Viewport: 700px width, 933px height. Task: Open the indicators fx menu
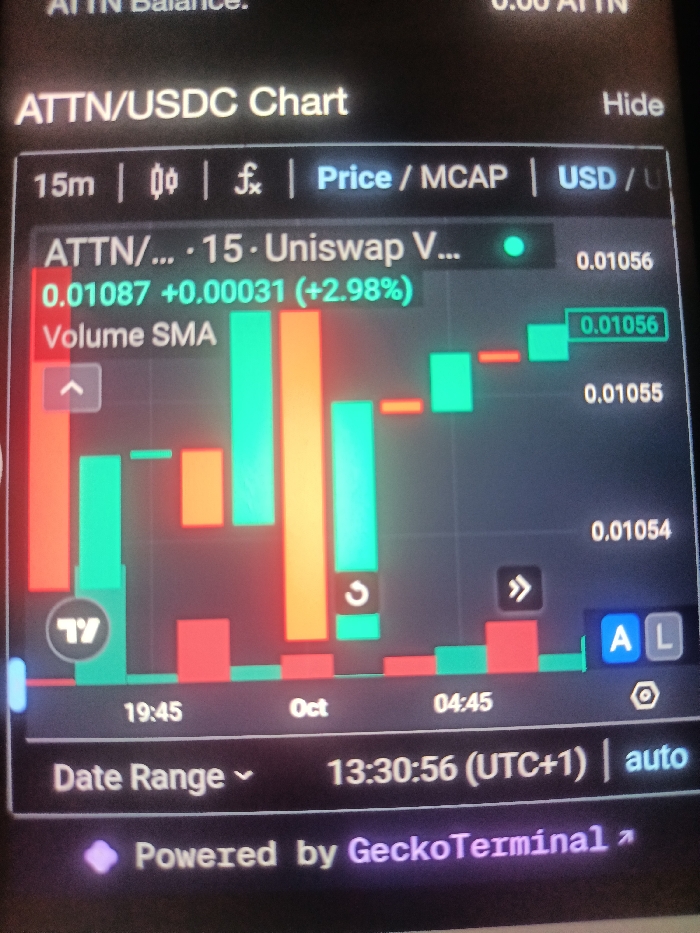click(x=248, y=182)
